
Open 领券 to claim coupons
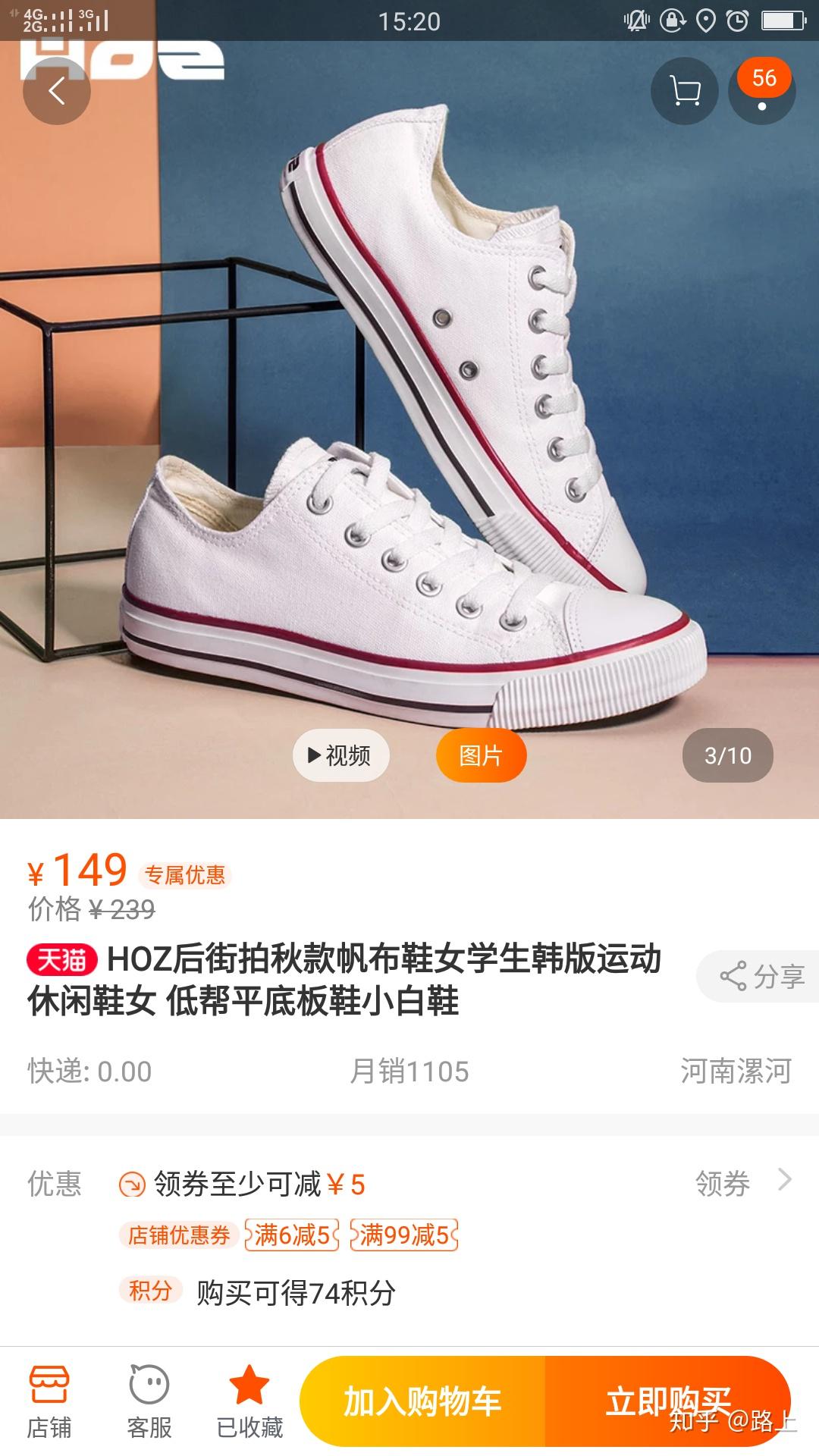point(743,1182)
